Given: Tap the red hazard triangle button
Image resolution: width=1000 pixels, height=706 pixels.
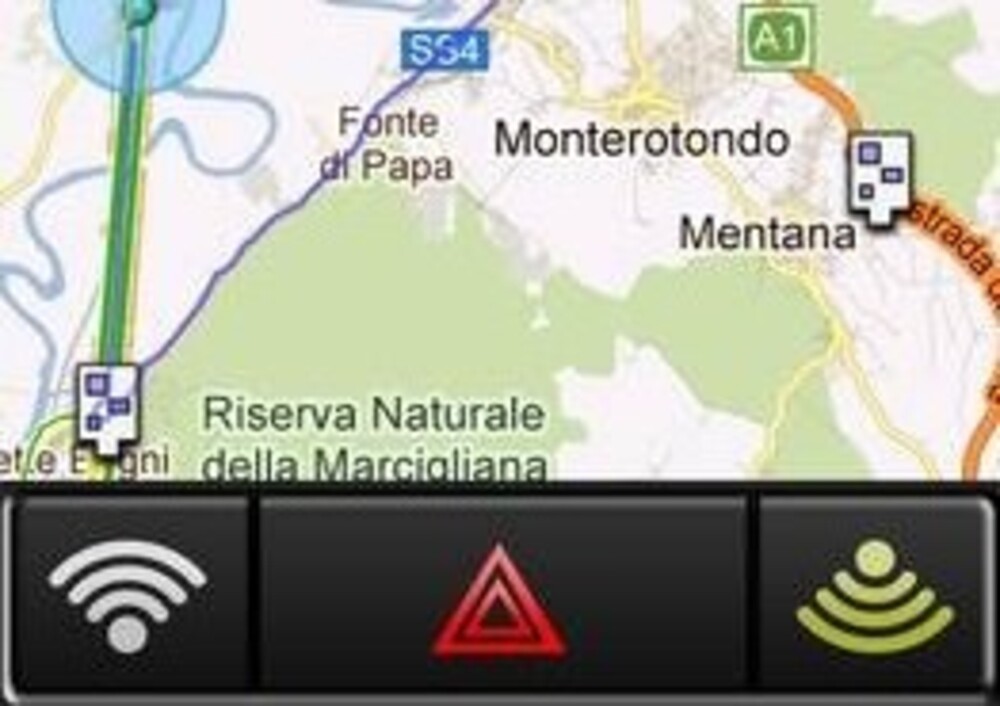Looking at the screenshot, I should (x=500, y=600).
